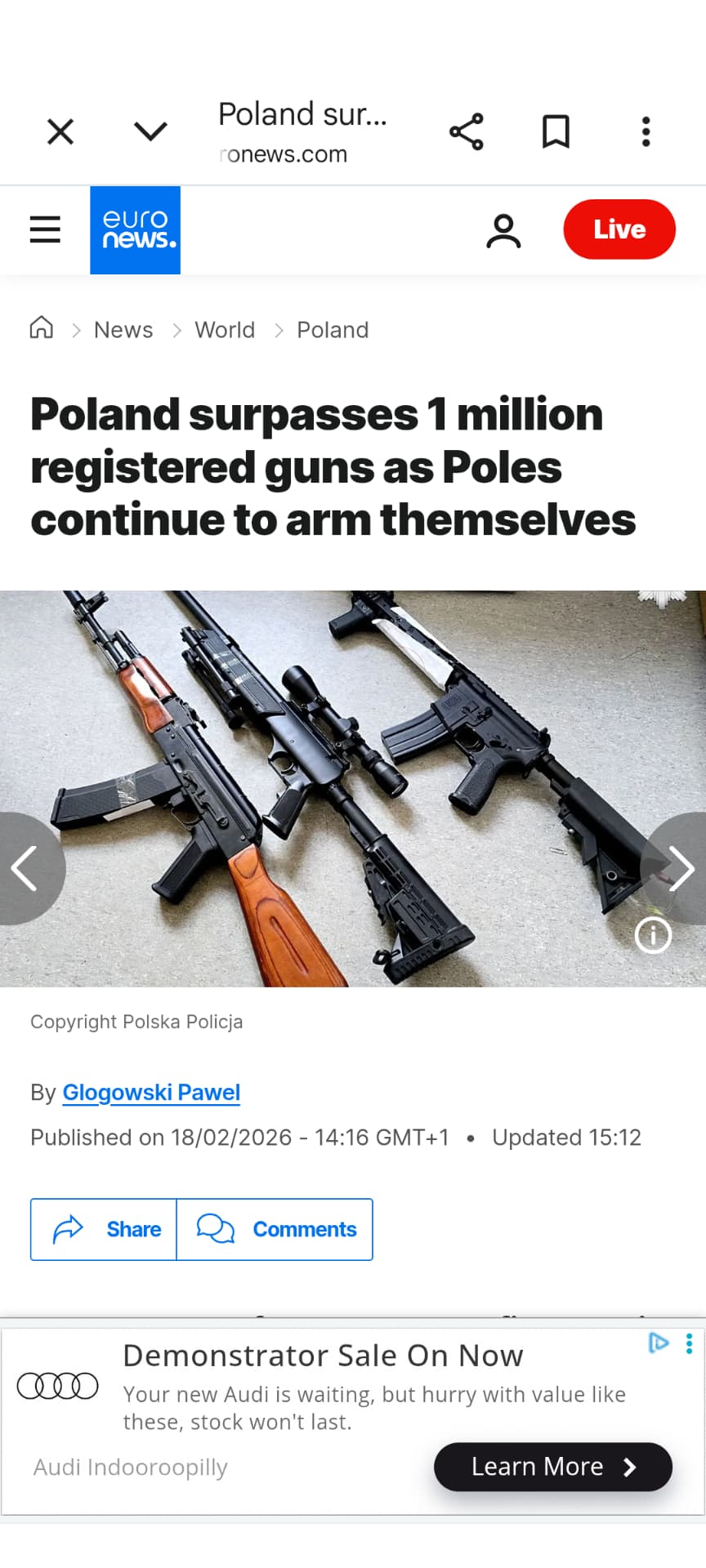Close the in-app browser tab
The width and height of the screenshot is (706, 1568).
pos(60,131)
